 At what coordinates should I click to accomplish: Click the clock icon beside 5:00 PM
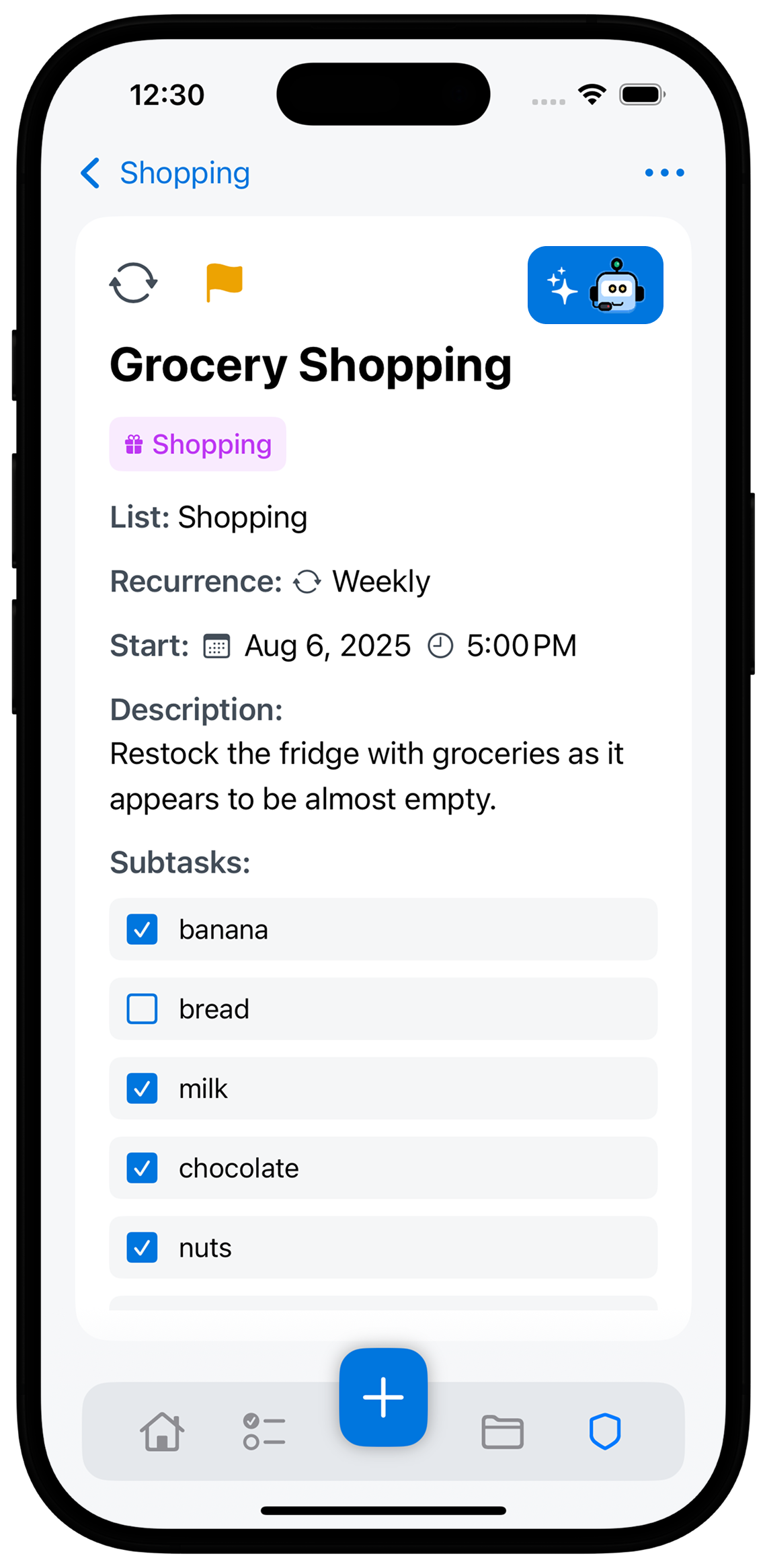pos(440,644)
